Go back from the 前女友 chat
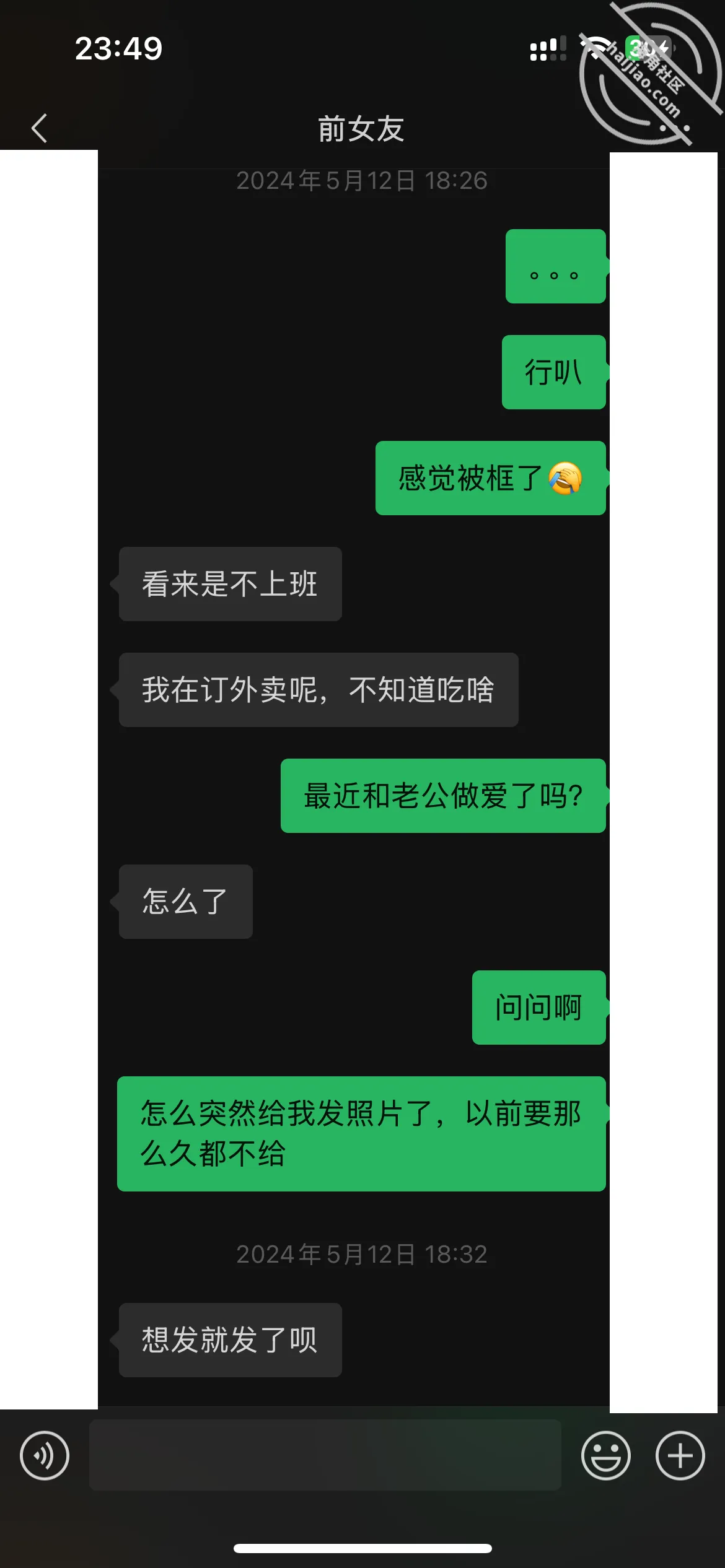This screenshot has height=1568, width=725. pos(40,128)
